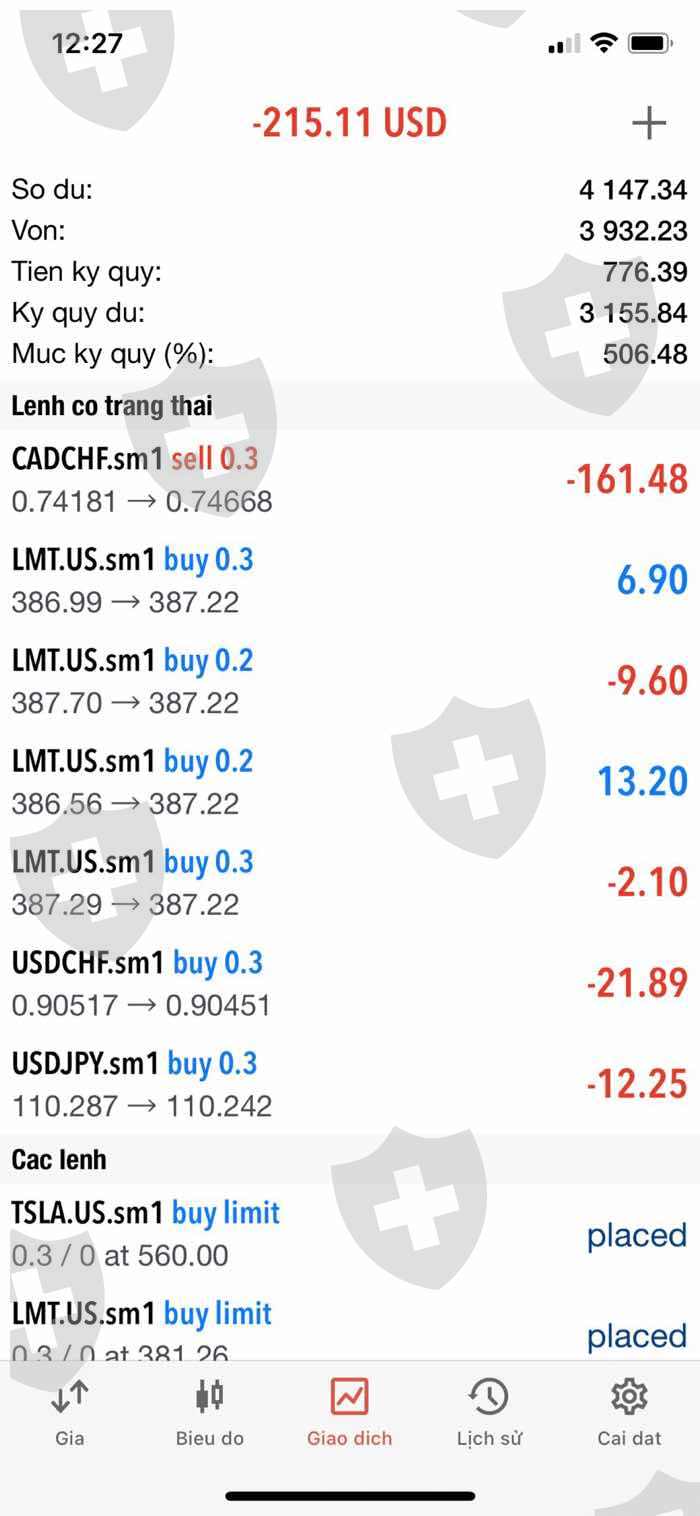The height and width of the screenshot is (1516, 700).
Task: Expand the CADCHF.sm1 sell 0.3 position
Action: [x=350, y=480]
